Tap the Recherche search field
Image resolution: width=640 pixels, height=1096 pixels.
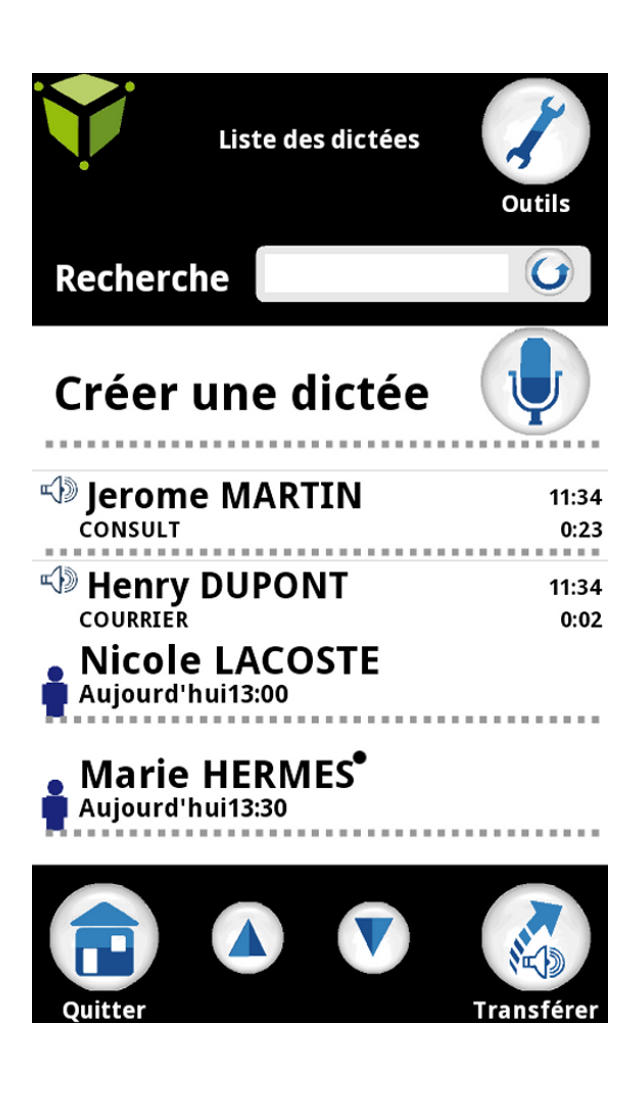click(390, 274)
